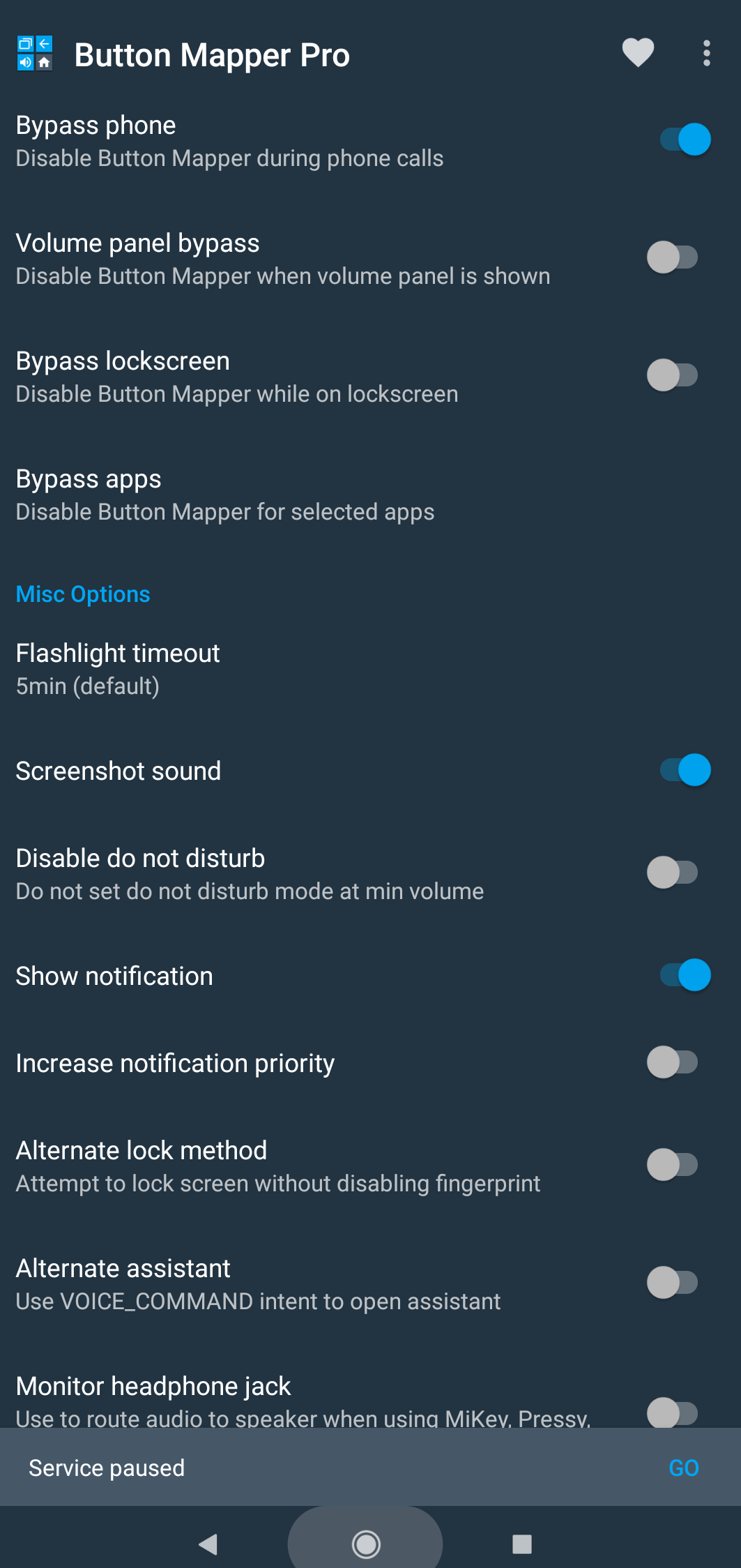The height and width of the screenshot is (1568, 741).
Task: Switch off Show notification
Action: click(685, 975)
